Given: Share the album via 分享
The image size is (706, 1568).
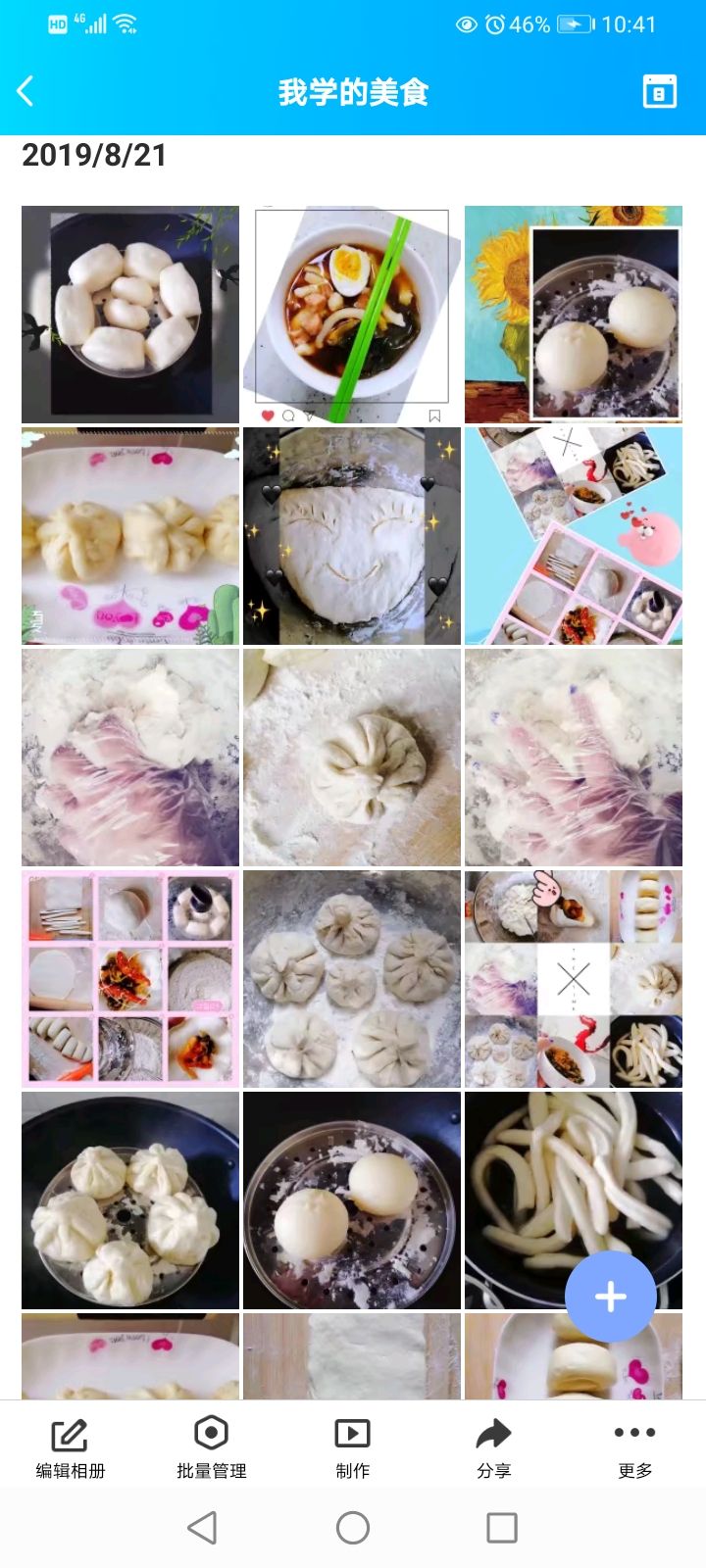Looking at the screenshot, I should tap(493, 1447).
